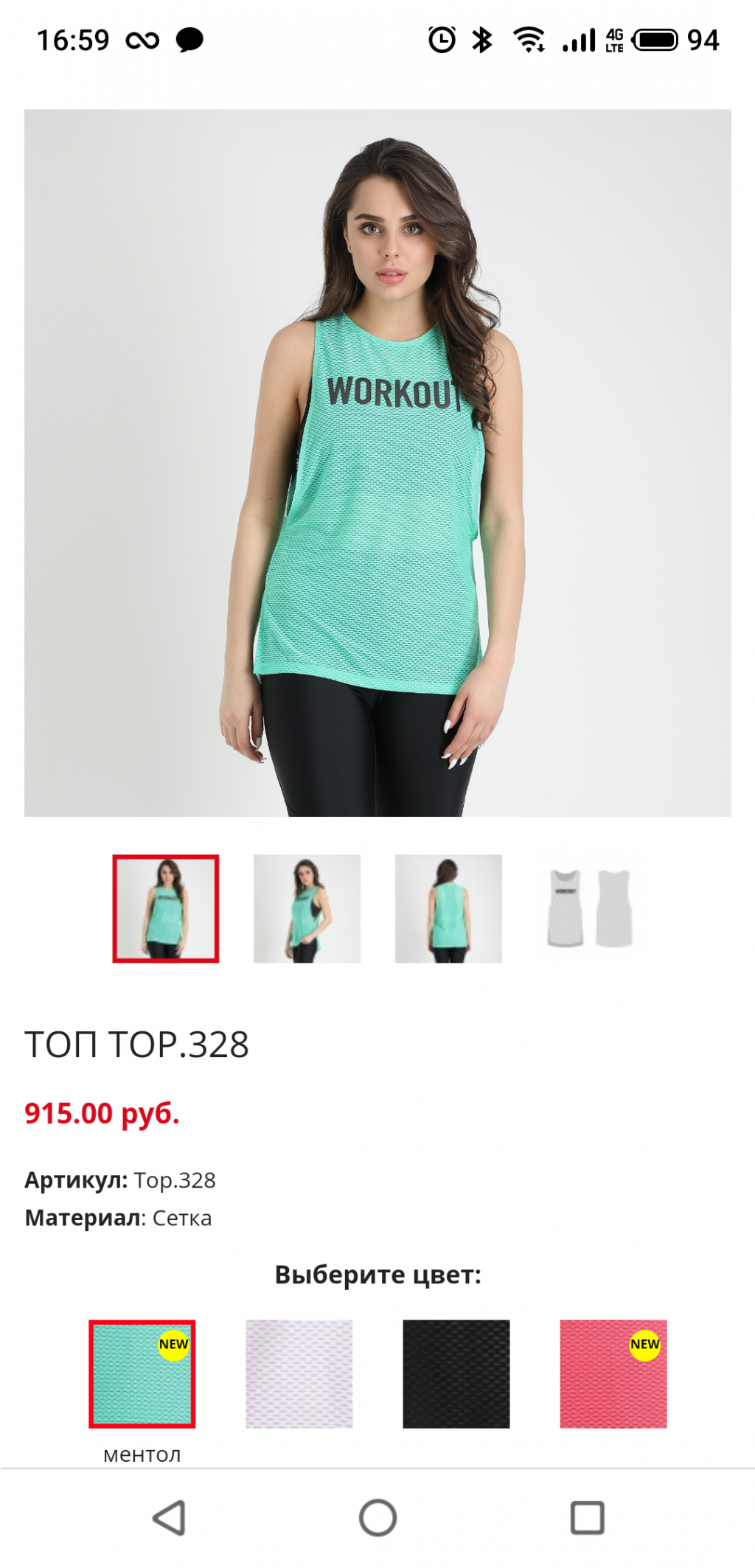Select the first front-view thumbnail
The image size is (755, 1568).
[166, 908]
